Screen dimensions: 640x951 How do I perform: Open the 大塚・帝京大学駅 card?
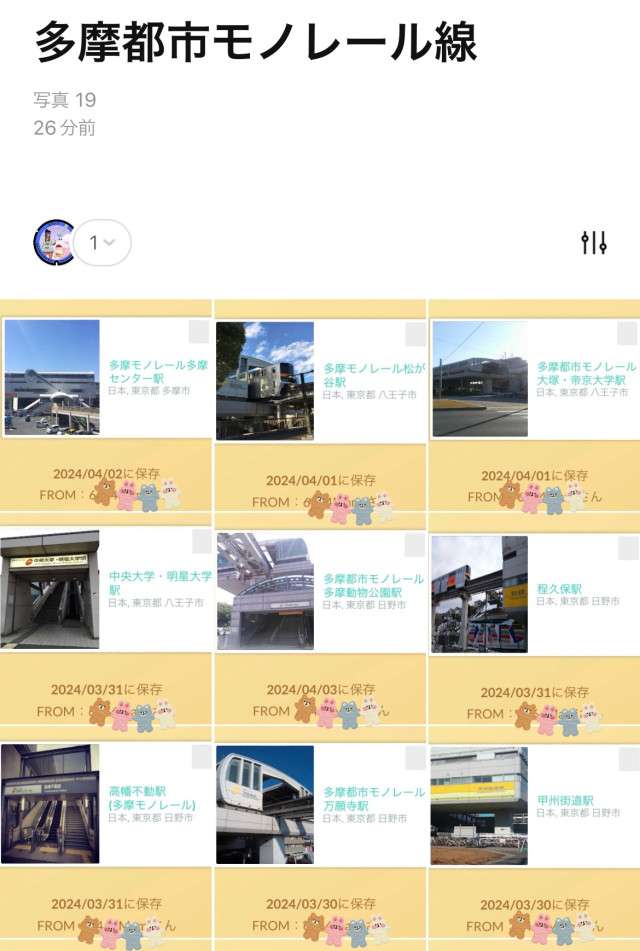pos(534,380)
